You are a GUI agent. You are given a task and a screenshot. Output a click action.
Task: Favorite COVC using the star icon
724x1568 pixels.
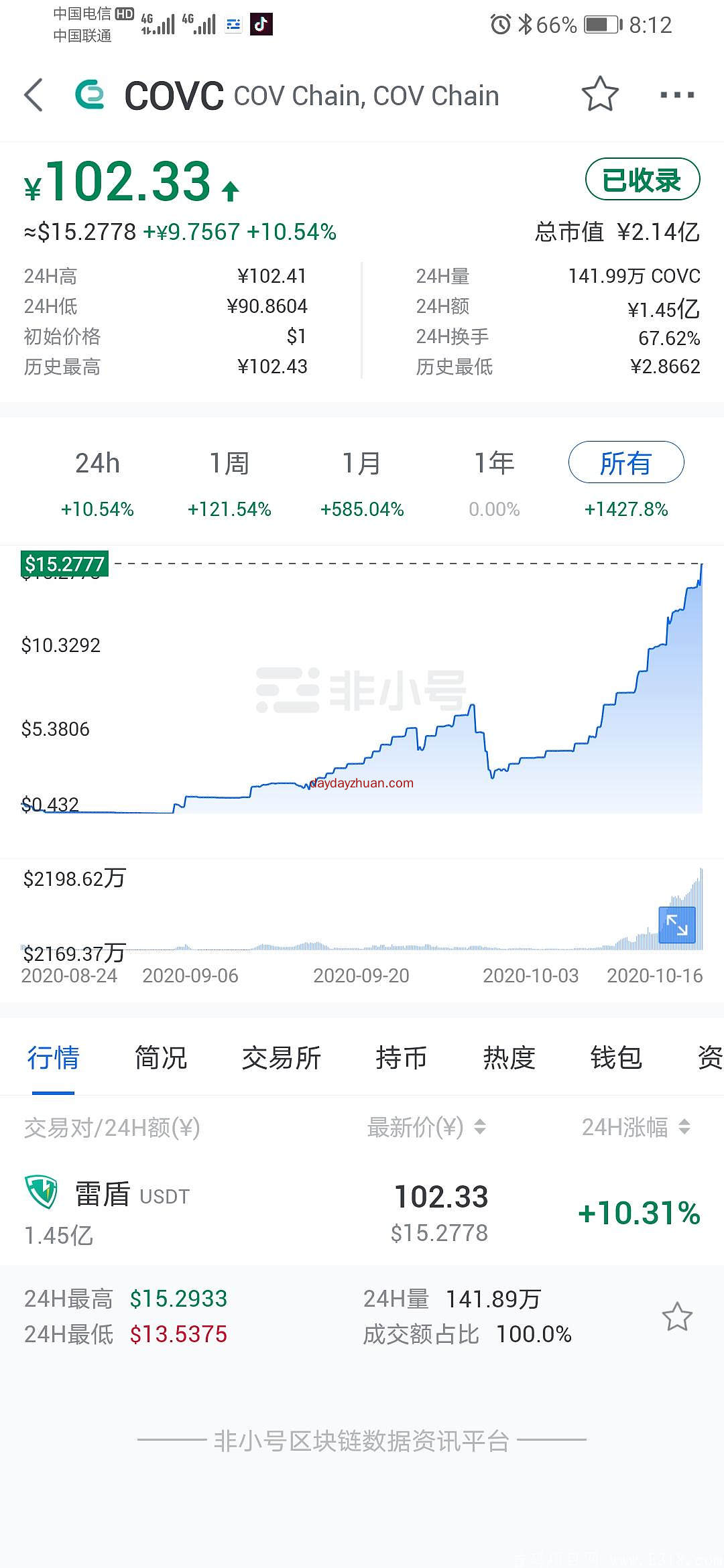(x=599, y=95)
